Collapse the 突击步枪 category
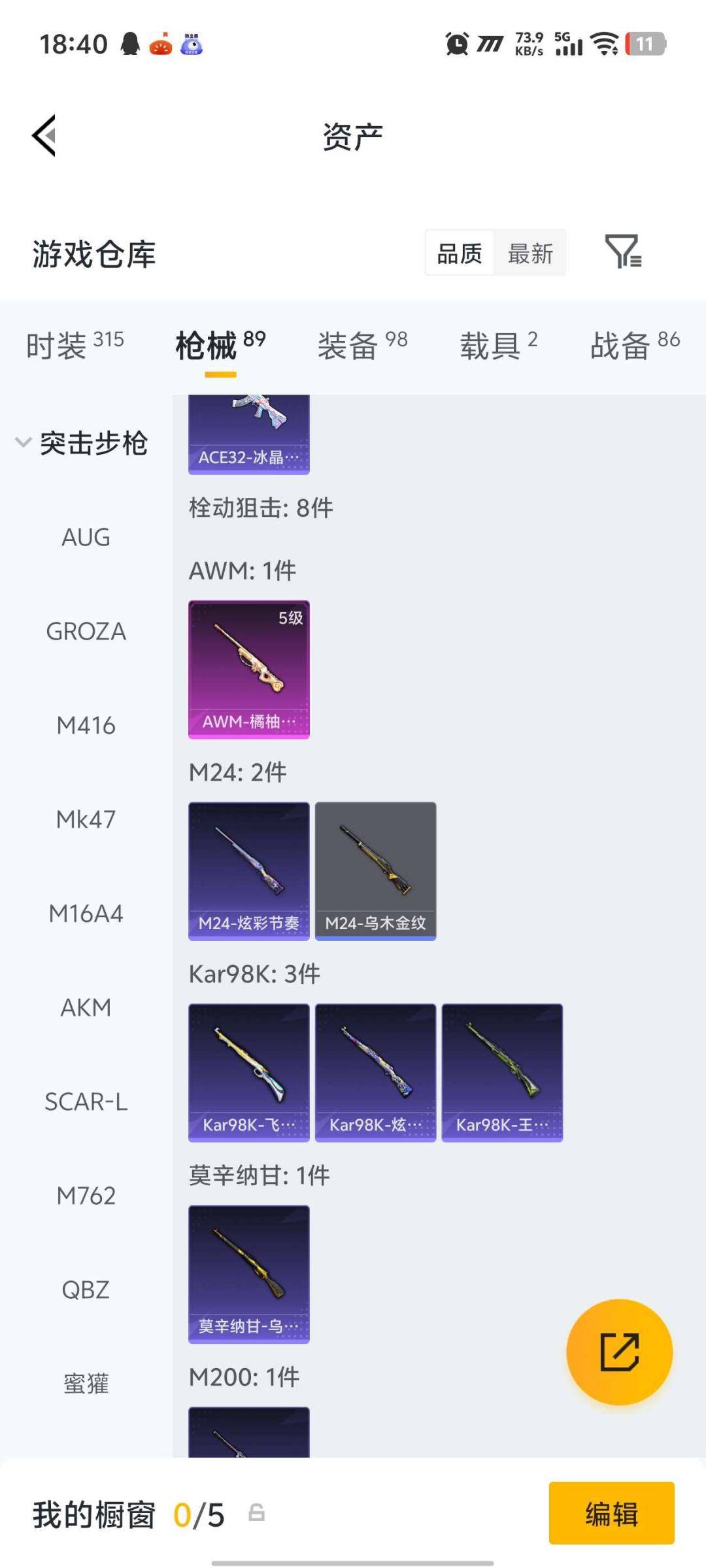 (x=82, y=443)
